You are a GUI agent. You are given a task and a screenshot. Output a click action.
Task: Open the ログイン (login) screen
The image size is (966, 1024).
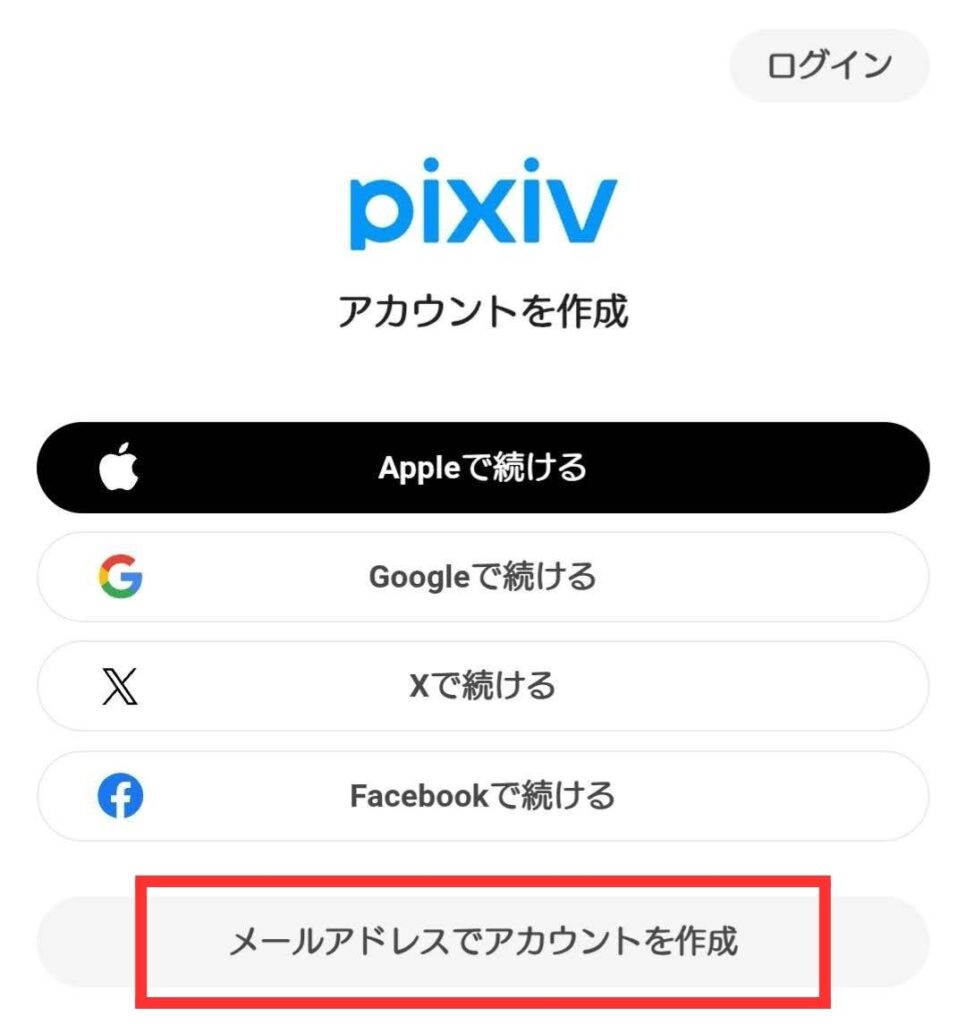click(828, 64)
